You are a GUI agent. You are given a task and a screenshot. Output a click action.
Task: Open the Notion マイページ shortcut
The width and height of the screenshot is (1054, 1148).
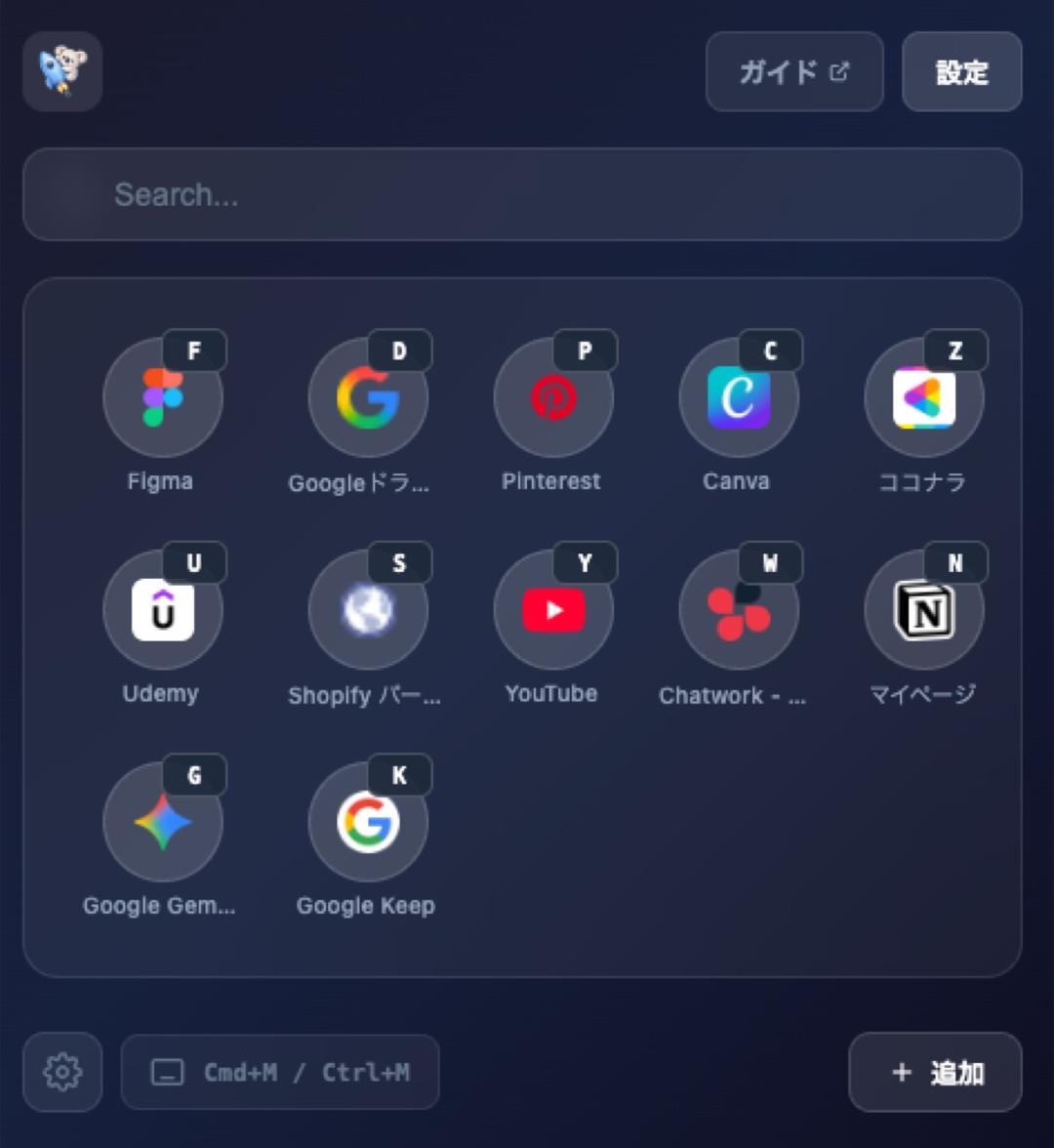tap(924, 608)
